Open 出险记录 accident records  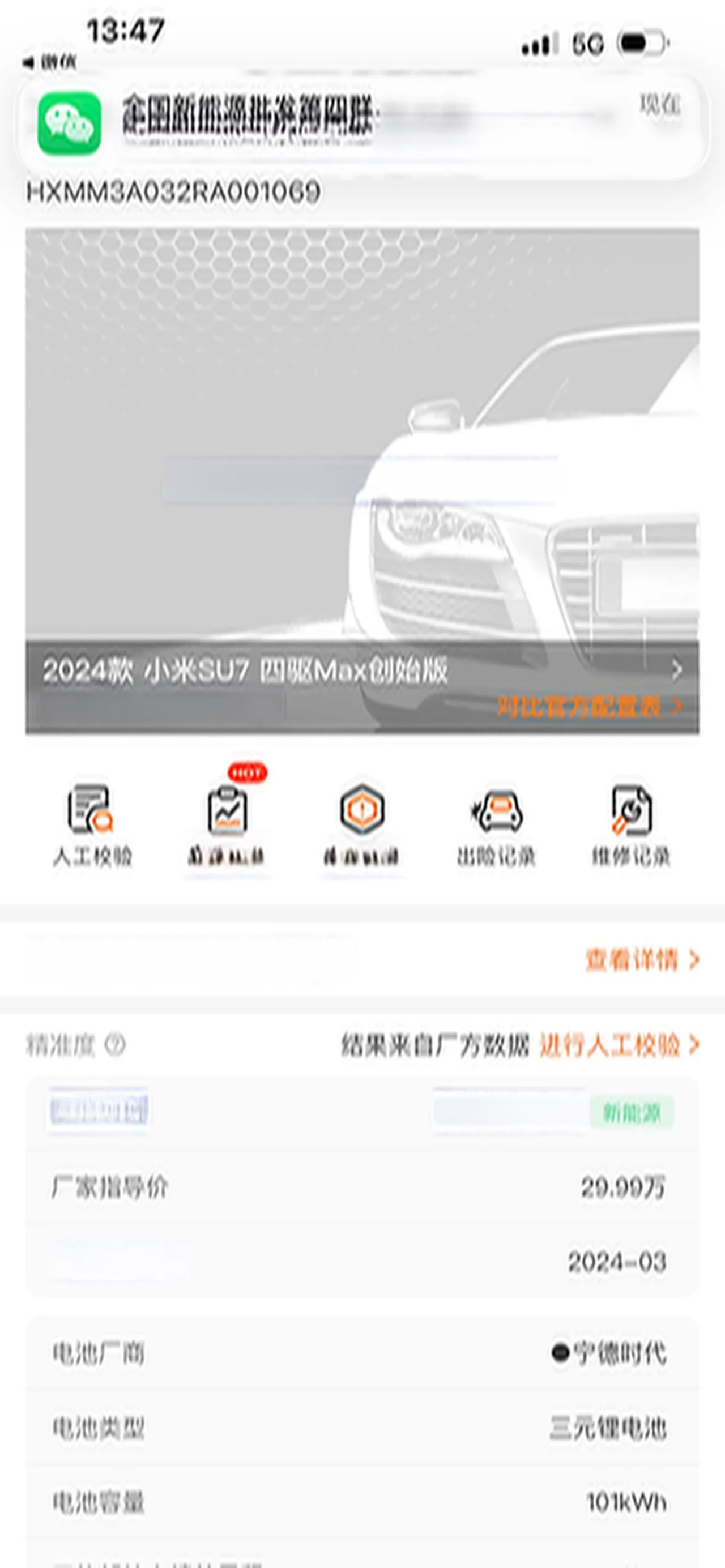click(x=496, y=825)
